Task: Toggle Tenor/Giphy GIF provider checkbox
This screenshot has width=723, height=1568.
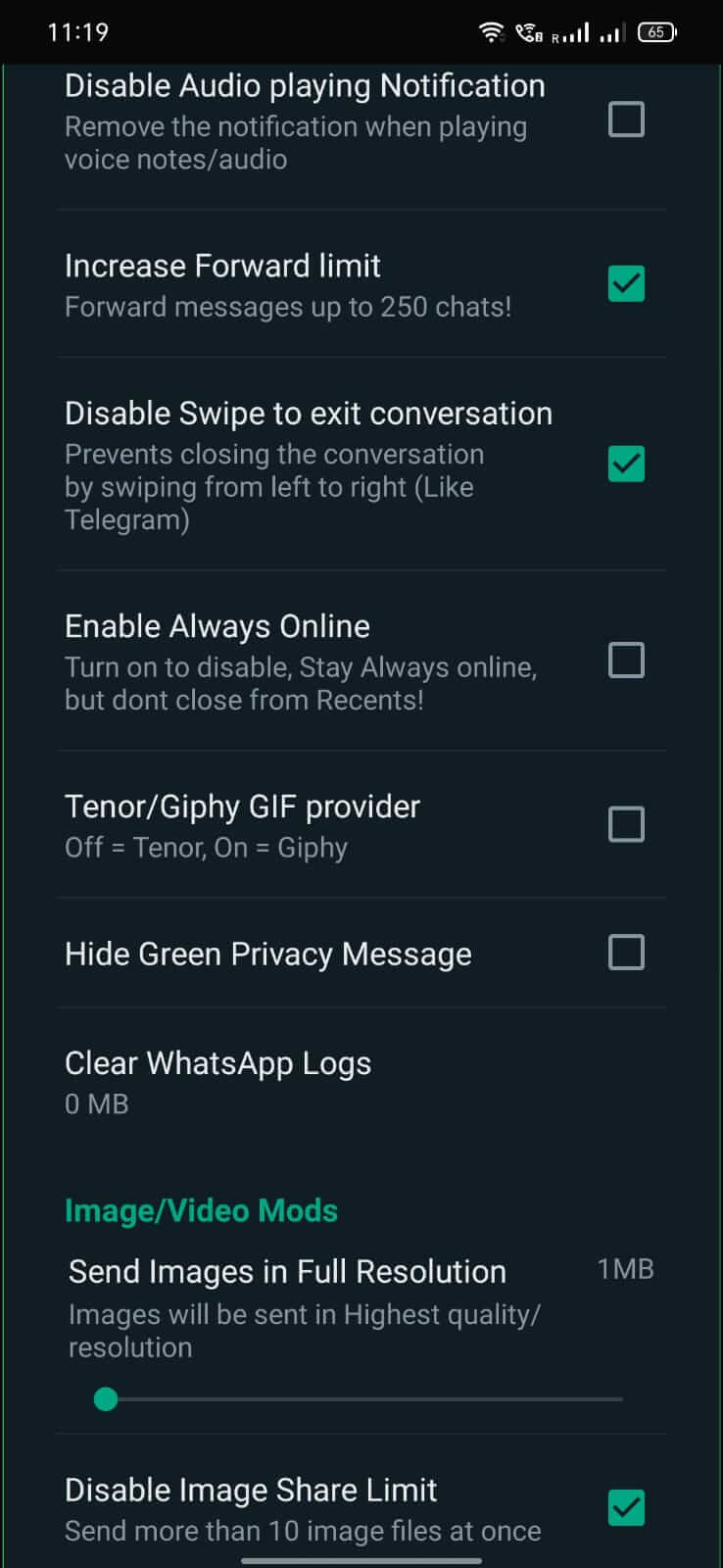Action: point(626,825)
